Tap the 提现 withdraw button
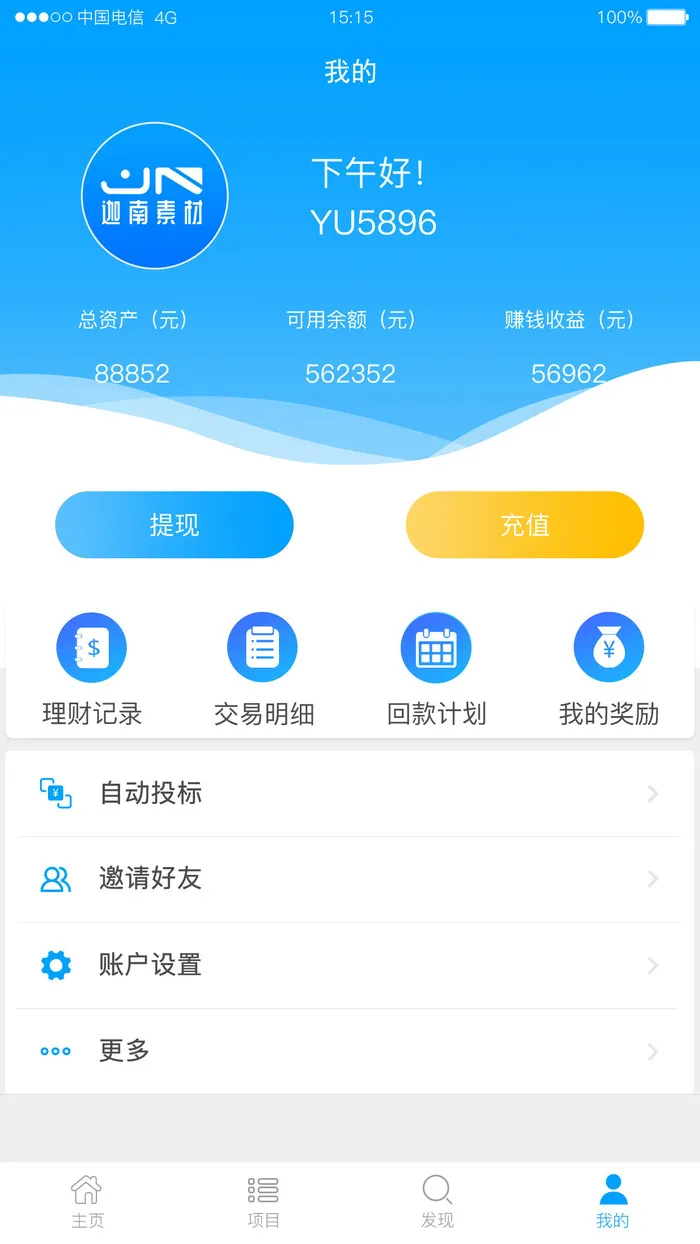700x1244 pixels. click(174, 525)
